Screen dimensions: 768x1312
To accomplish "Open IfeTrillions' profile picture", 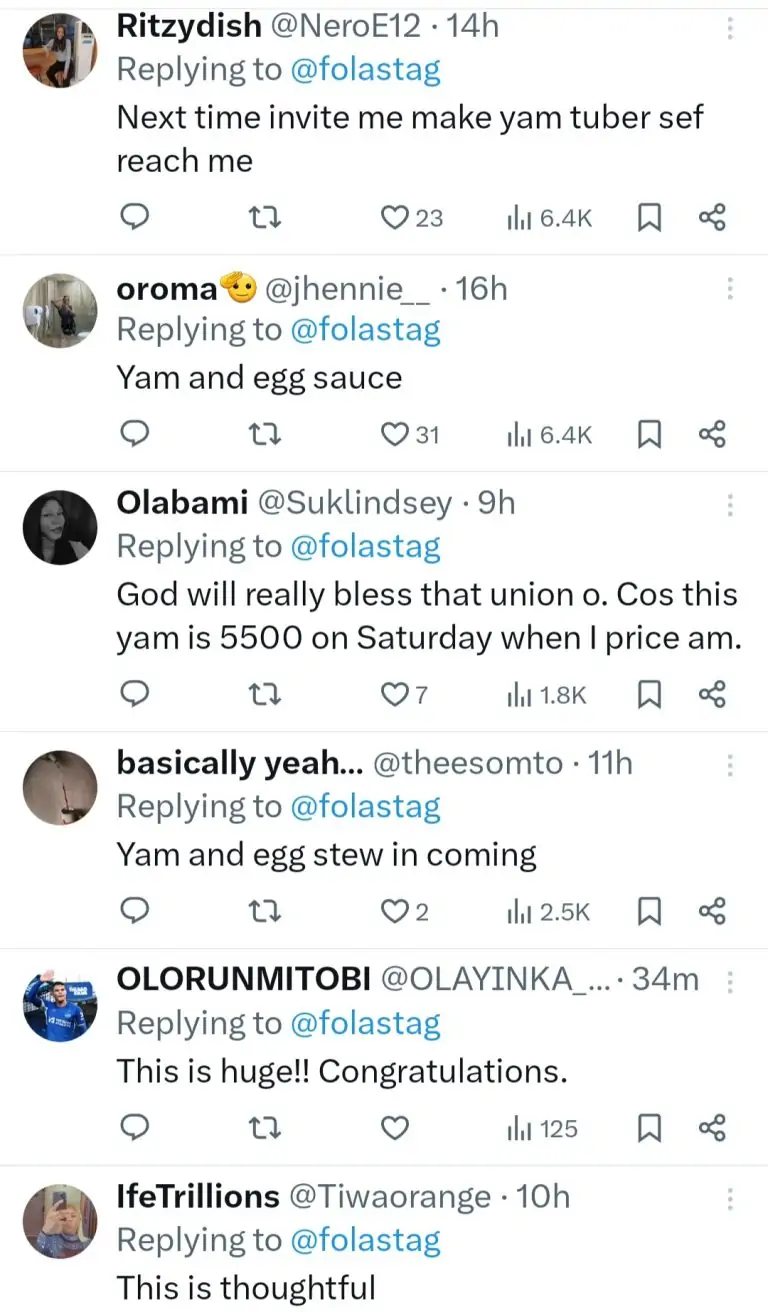I will point(60,1220).
